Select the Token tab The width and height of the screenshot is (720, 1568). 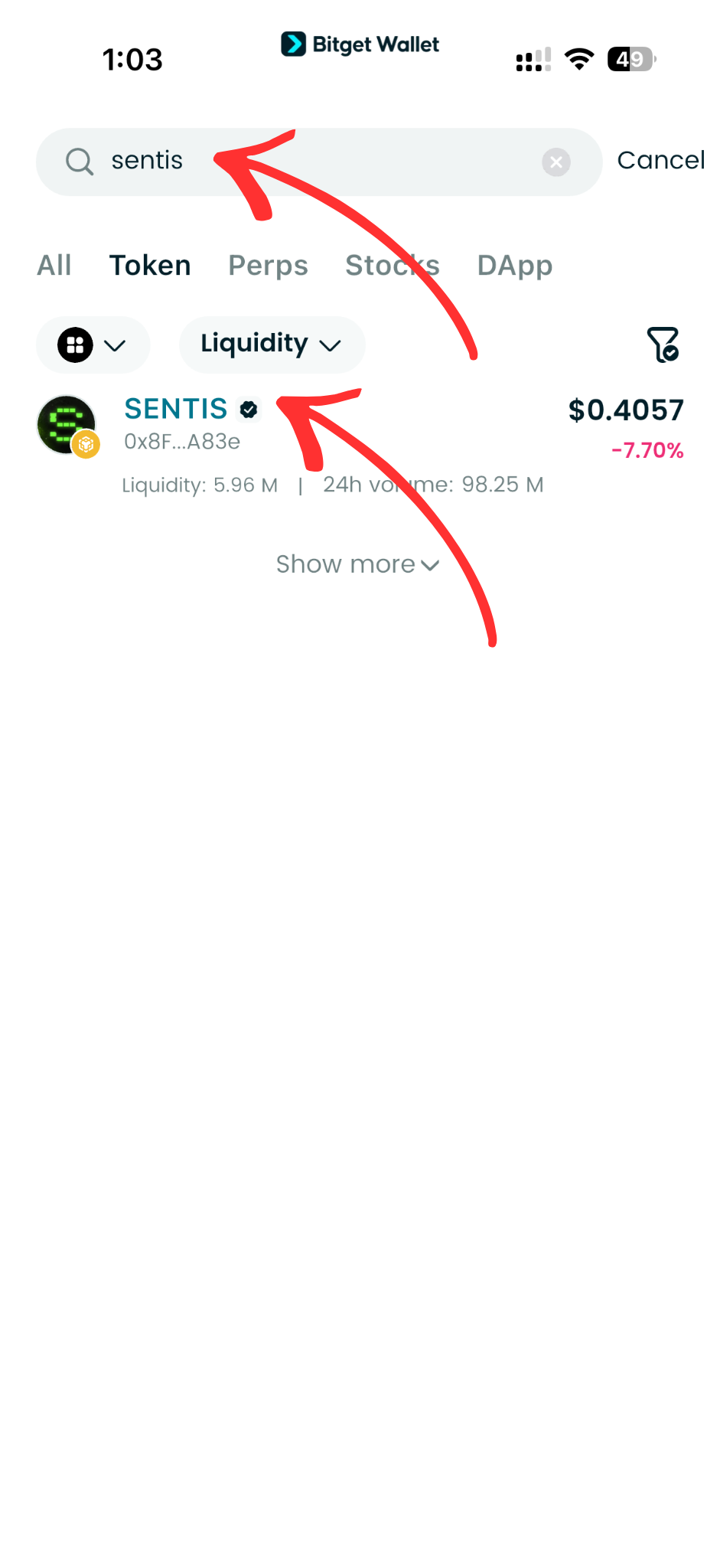150,266
